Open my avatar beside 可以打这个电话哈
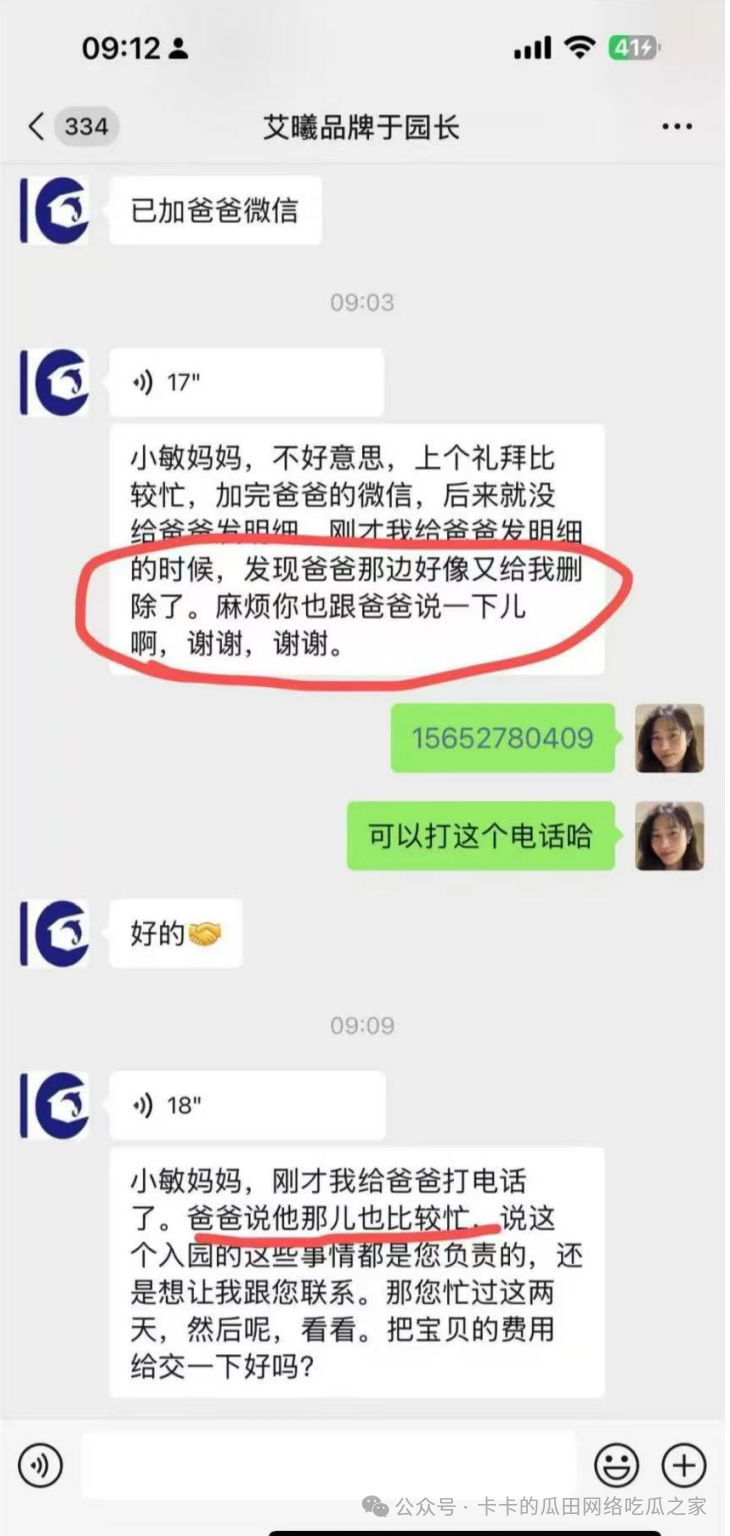The image size is (730, 1536). pyautogui.click(x=669, y=836)
